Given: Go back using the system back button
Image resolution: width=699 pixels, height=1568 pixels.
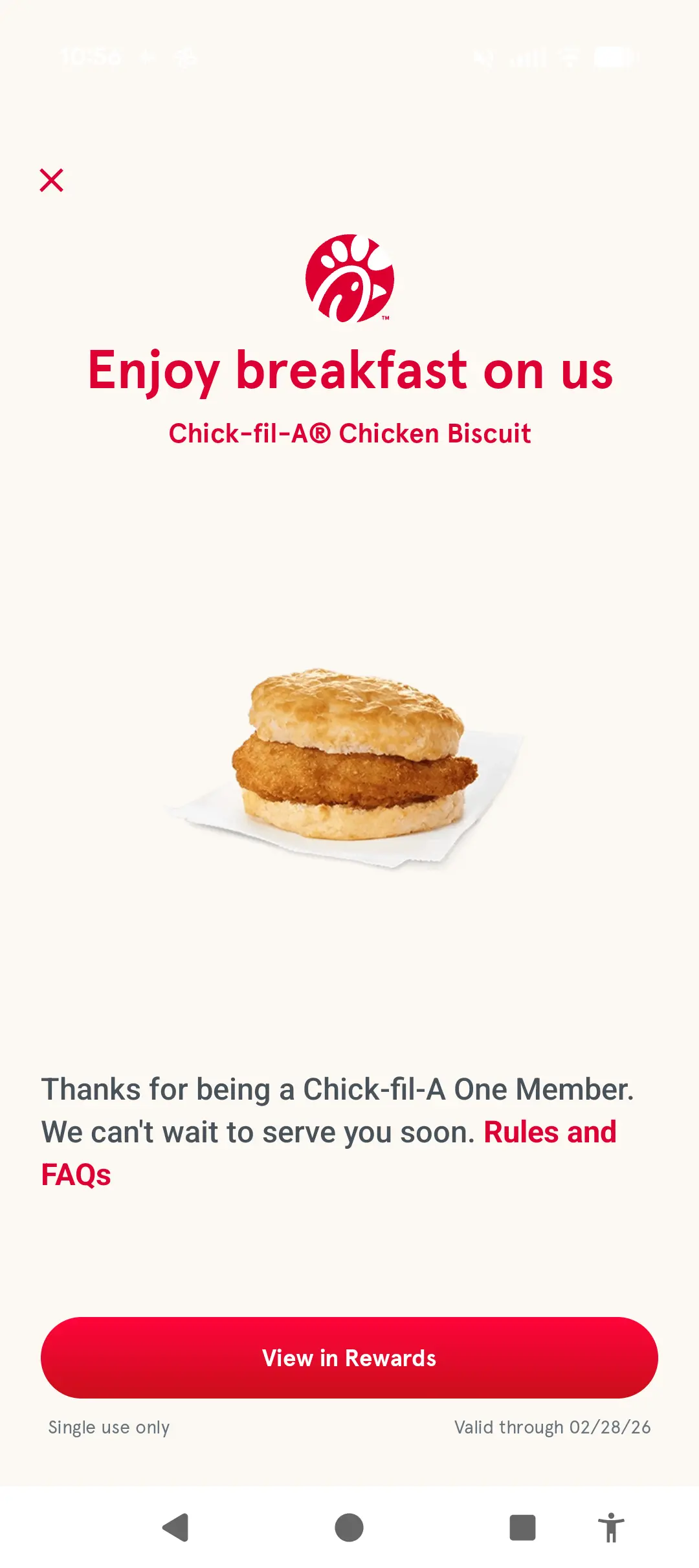Looking at the screenshot, I should 175,1528.
